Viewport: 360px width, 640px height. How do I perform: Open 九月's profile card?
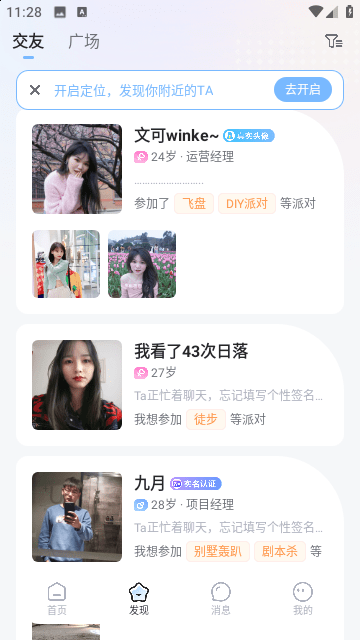tap(180, 517)
